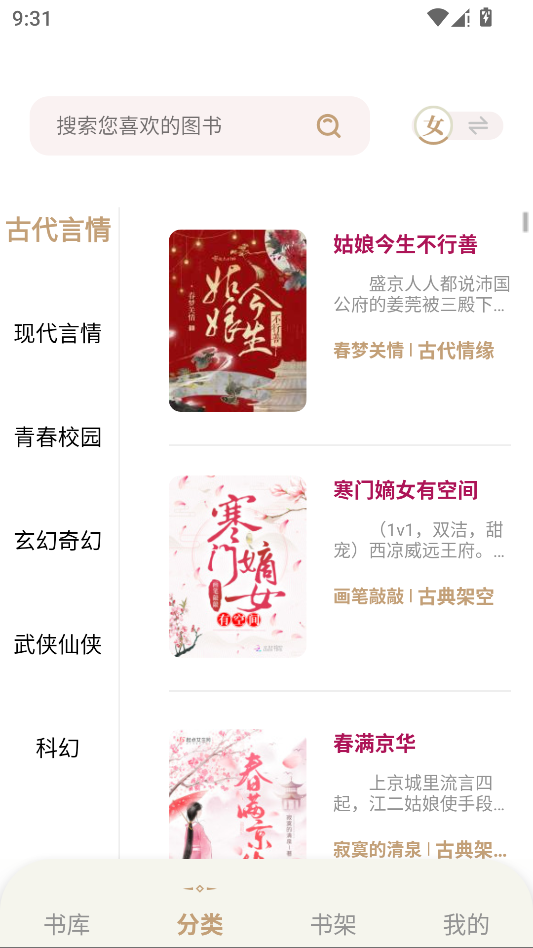533x948 pixels.
Task: Open the book 姑娘今生不行善
Action: pos(340,320)
